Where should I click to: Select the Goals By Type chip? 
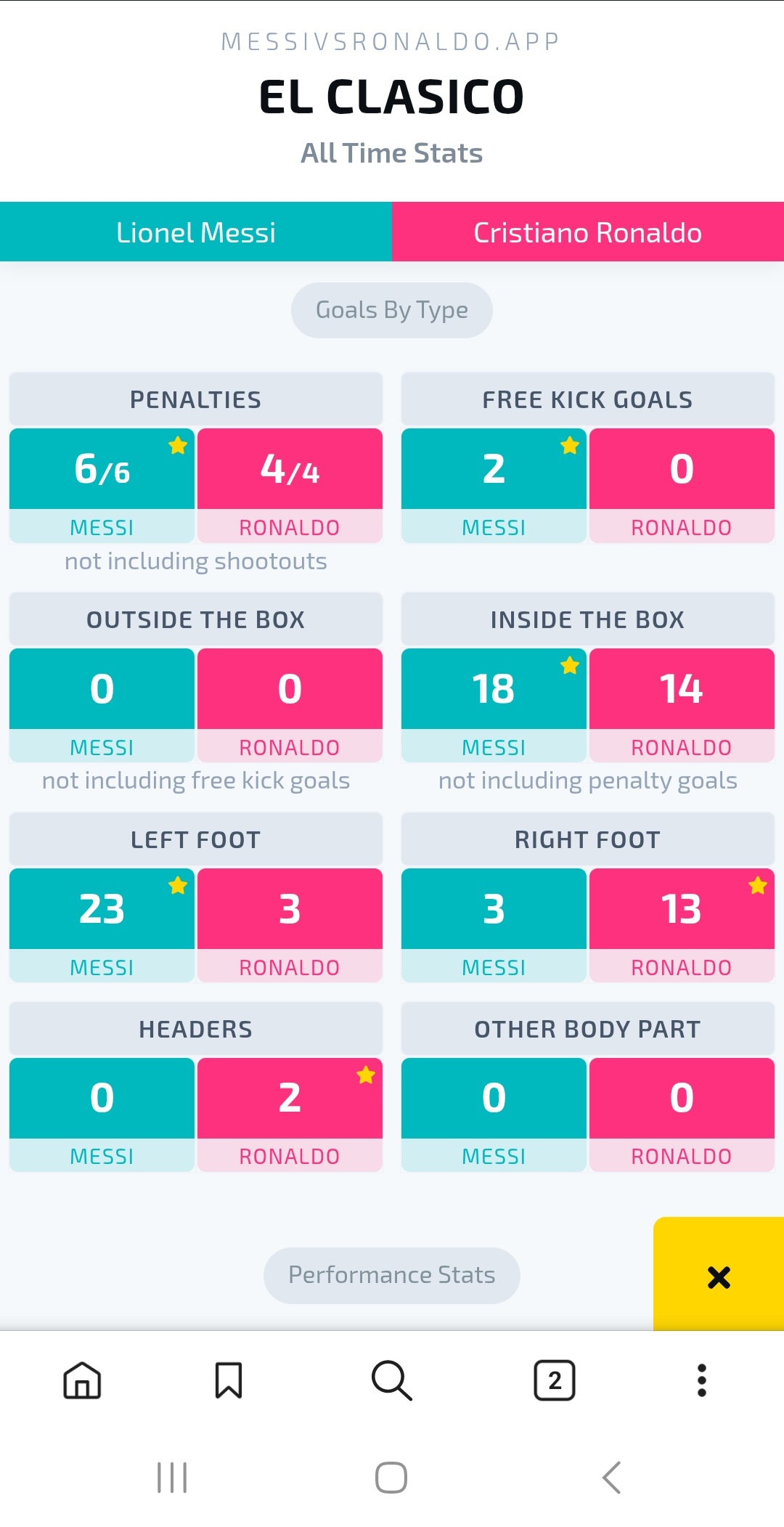pyautogui.click(x=391, y=310)
